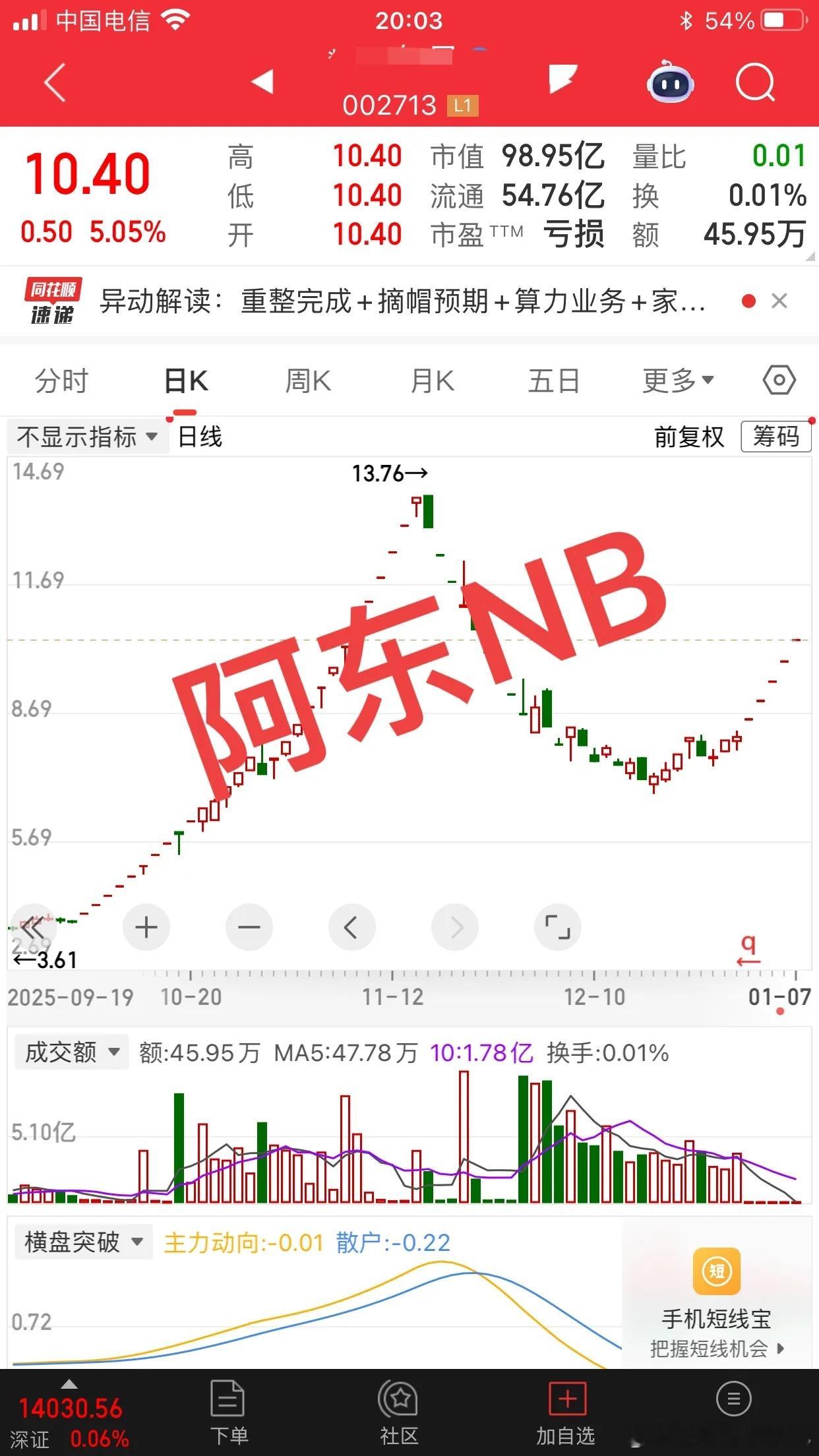Expand chart to fullscreen view

tap(557, 927)
